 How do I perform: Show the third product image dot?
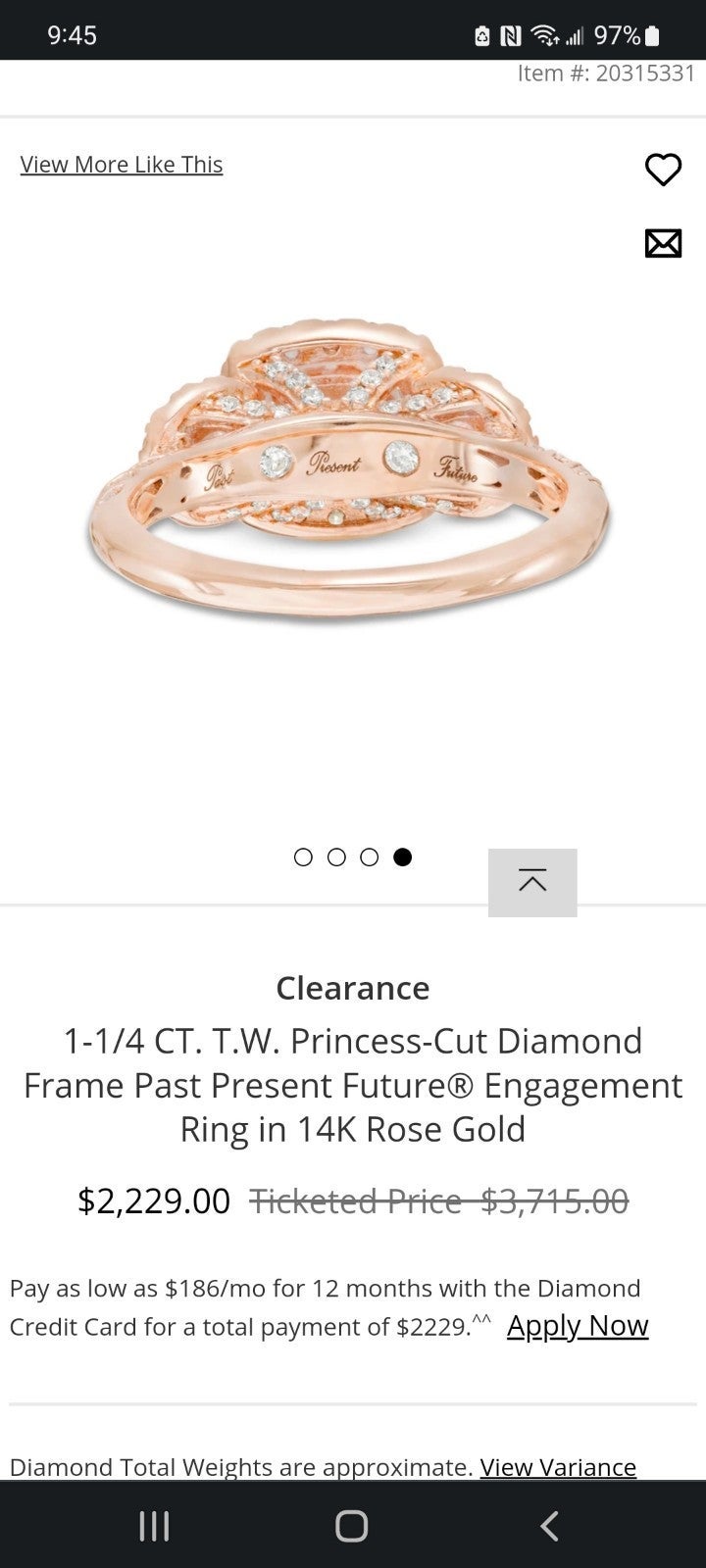pos(370,857)
